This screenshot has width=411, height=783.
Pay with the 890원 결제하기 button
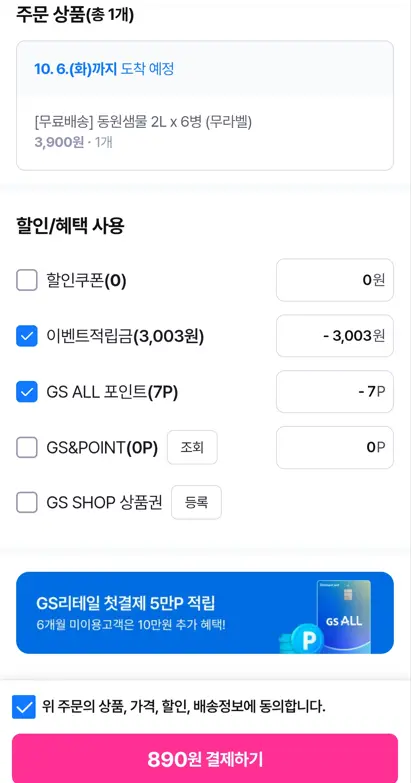tap(205, 758)
